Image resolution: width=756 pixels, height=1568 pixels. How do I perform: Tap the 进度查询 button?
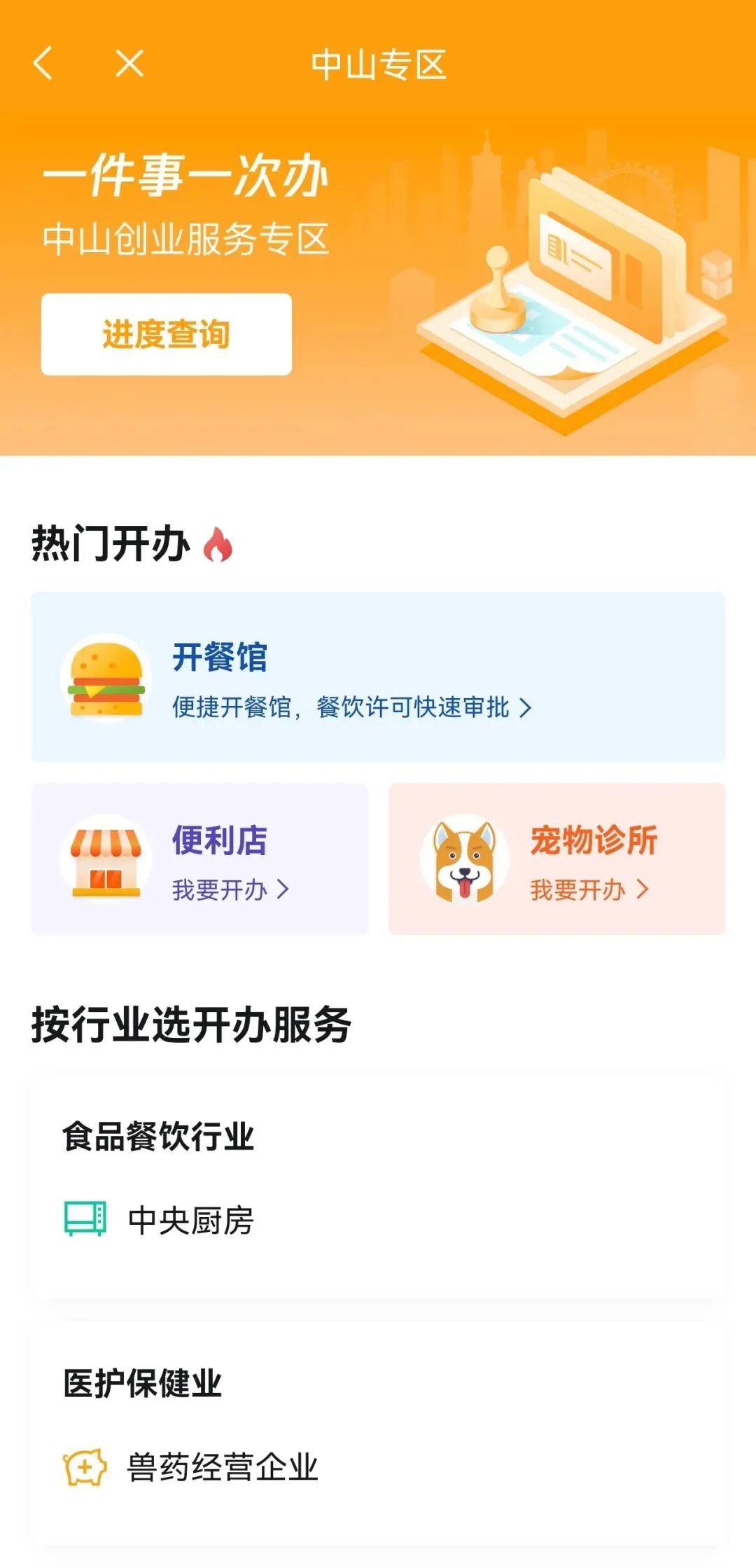point(167,334)
